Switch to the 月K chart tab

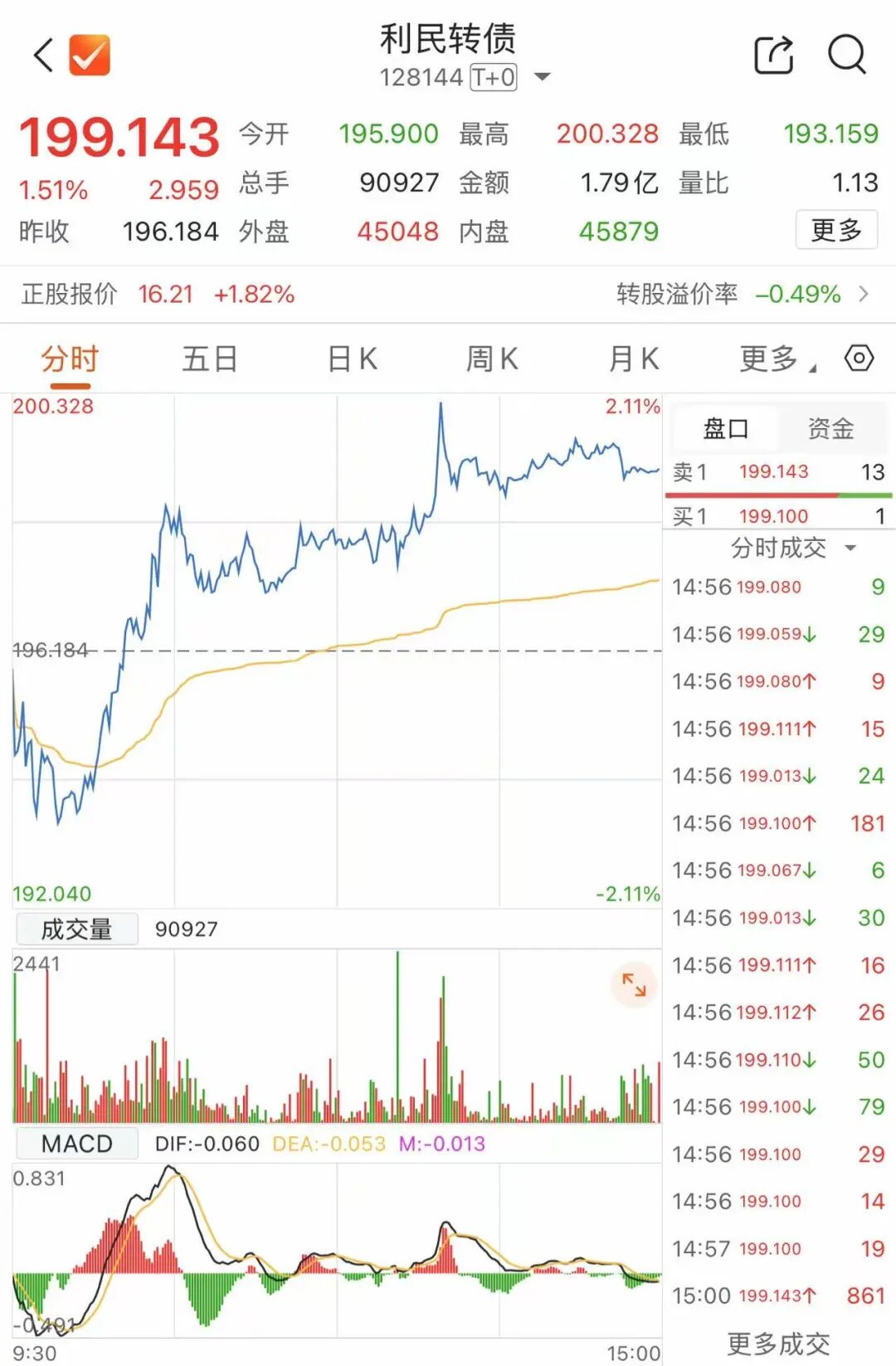click(634, 359)
